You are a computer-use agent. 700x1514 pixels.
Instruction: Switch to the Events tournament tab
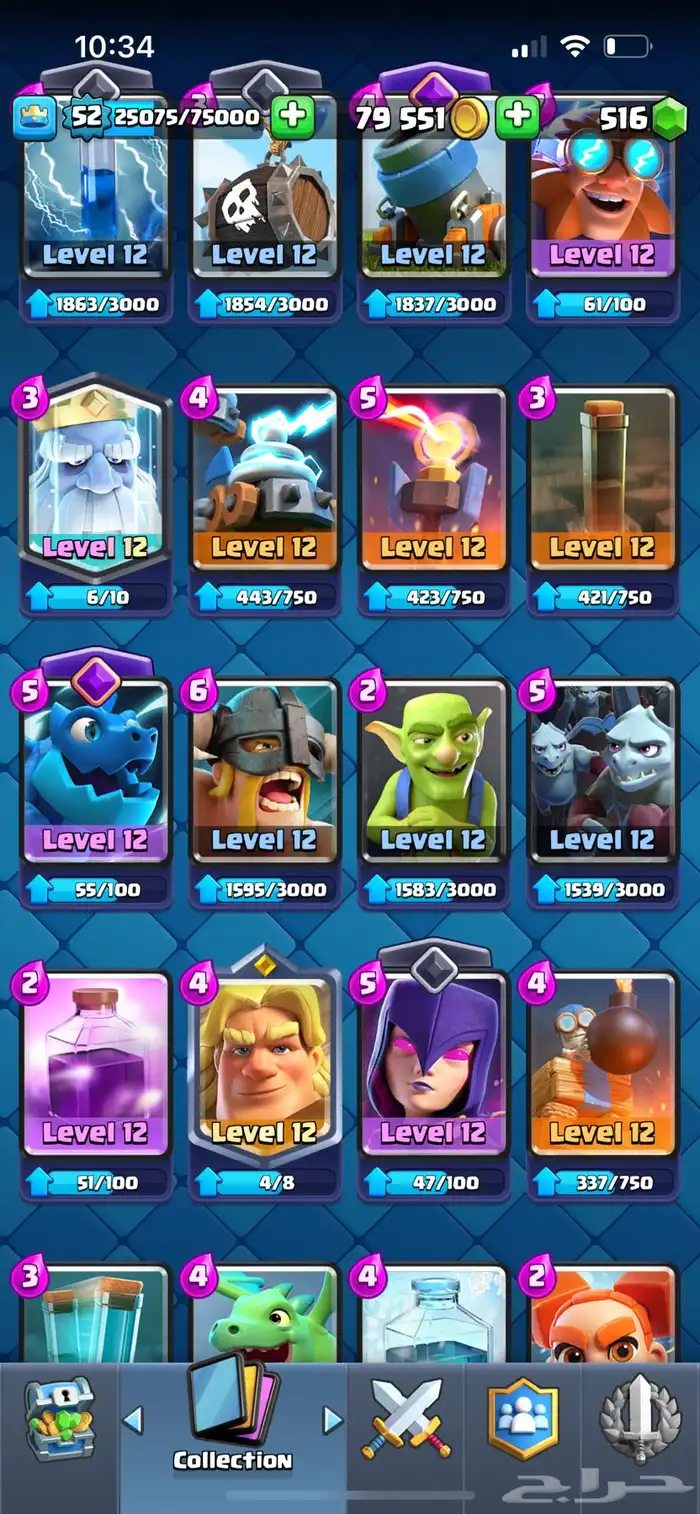(640, 1420)
